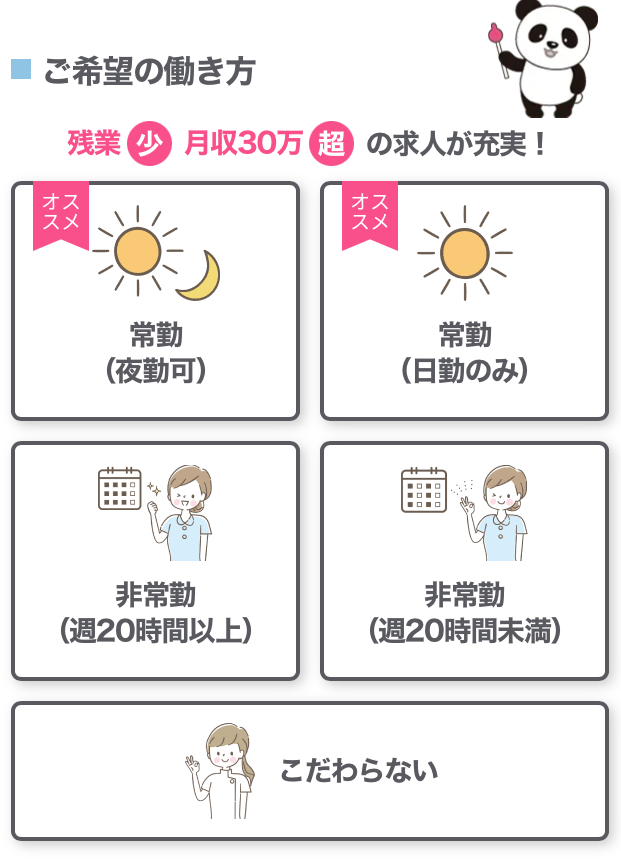The image size is (621, 863).
Task: Select 常勤(夜勤可) work style
Action: coord(155,301)
